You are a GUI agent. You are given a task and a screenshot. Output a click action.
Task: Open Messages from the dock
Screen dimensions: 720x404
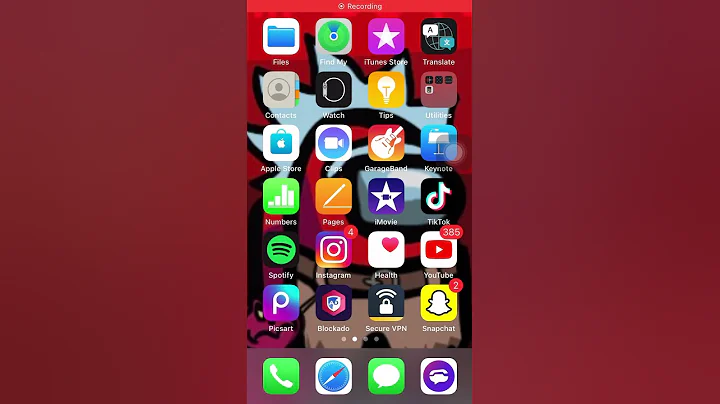click(x=386, y=376)
